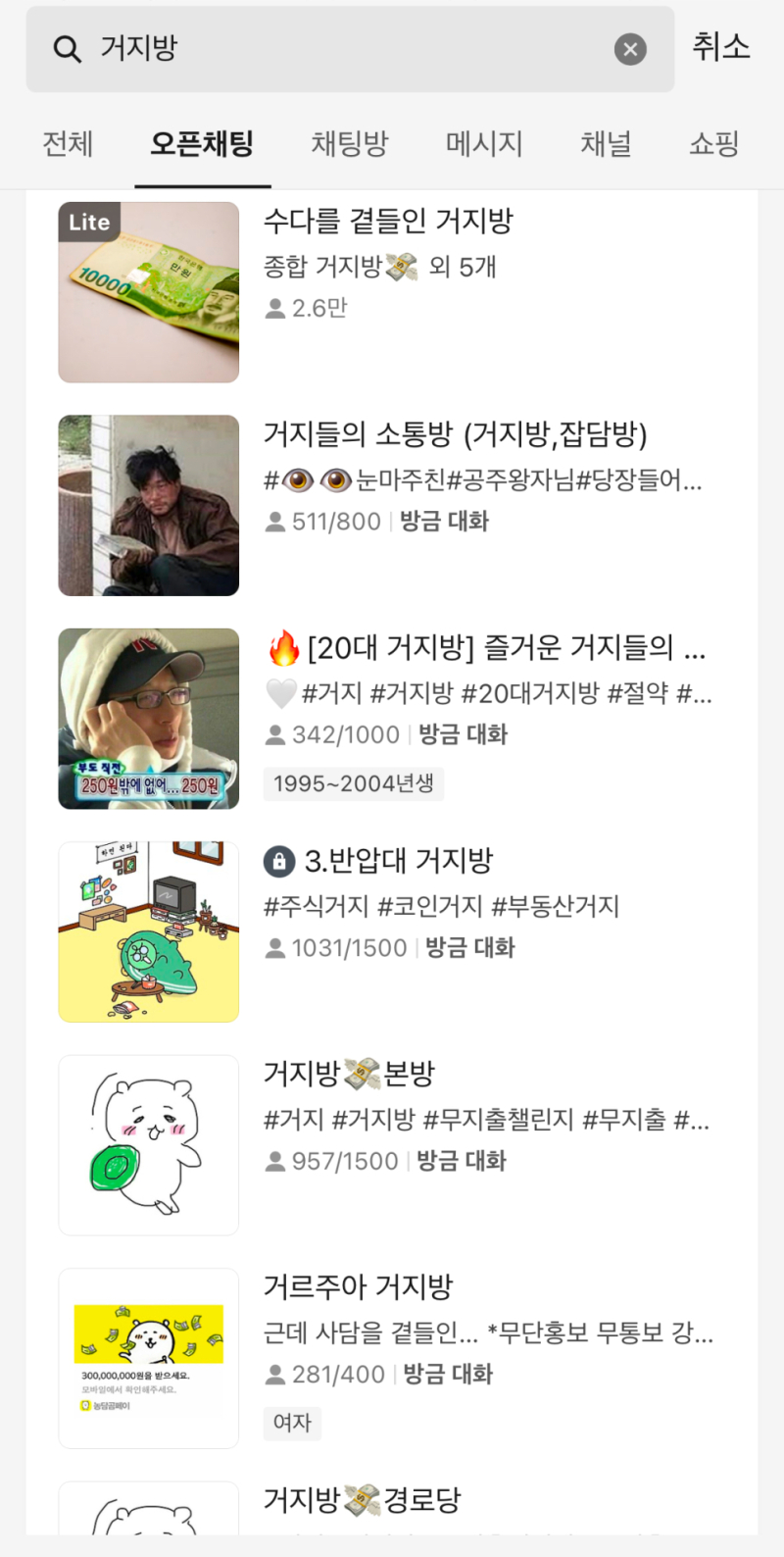
Task: Tap 취소 to cancel the search
Action: [x=721, y=47]
